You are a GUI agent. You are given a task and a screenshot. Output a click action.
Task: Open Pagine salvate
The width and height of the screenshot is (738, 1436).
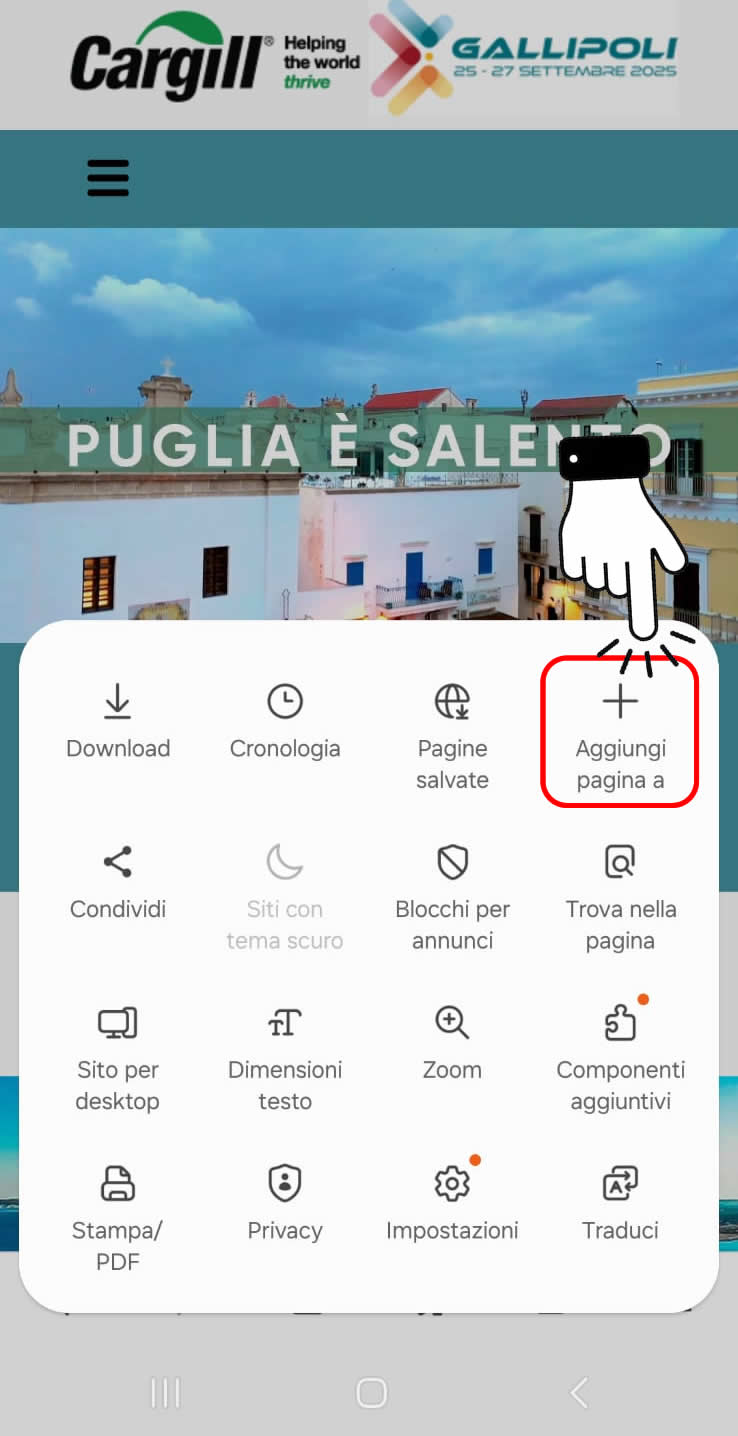452,738
